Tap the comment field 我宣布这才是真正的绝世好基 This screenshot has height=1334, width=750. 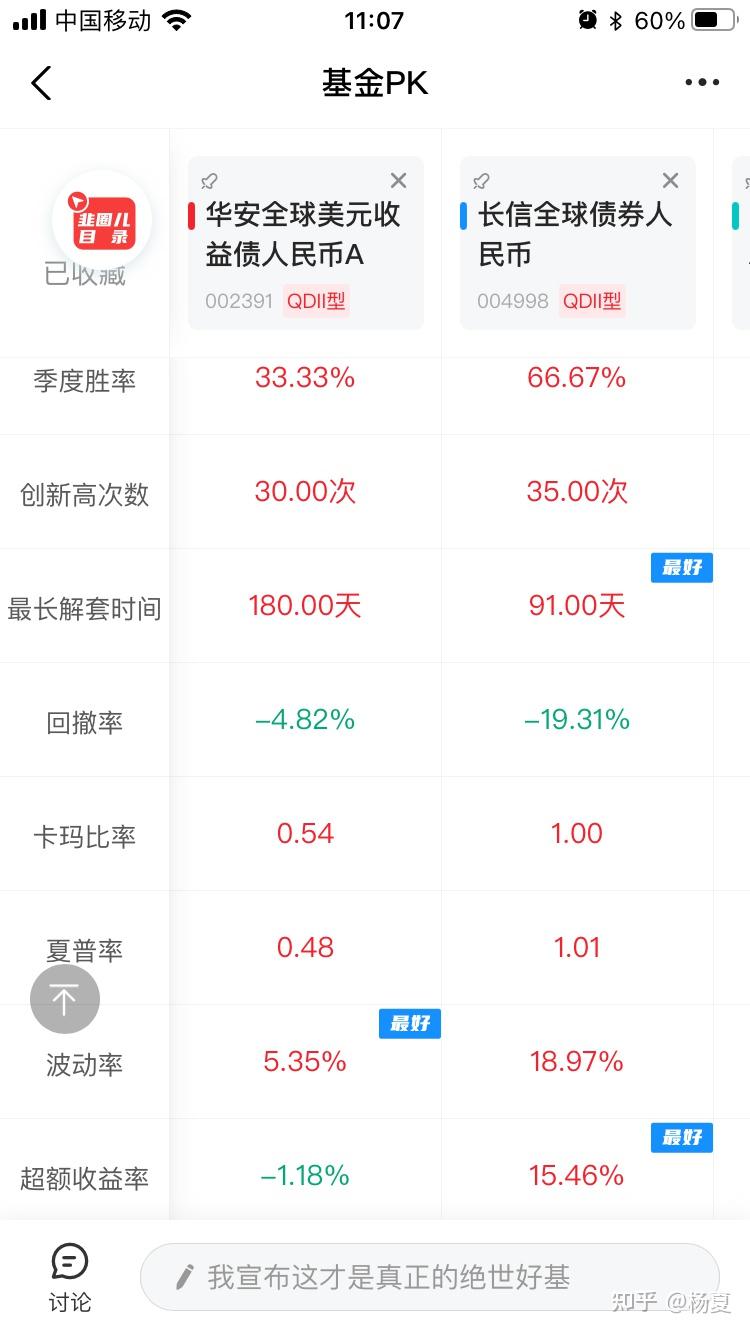pos(429,1277)
